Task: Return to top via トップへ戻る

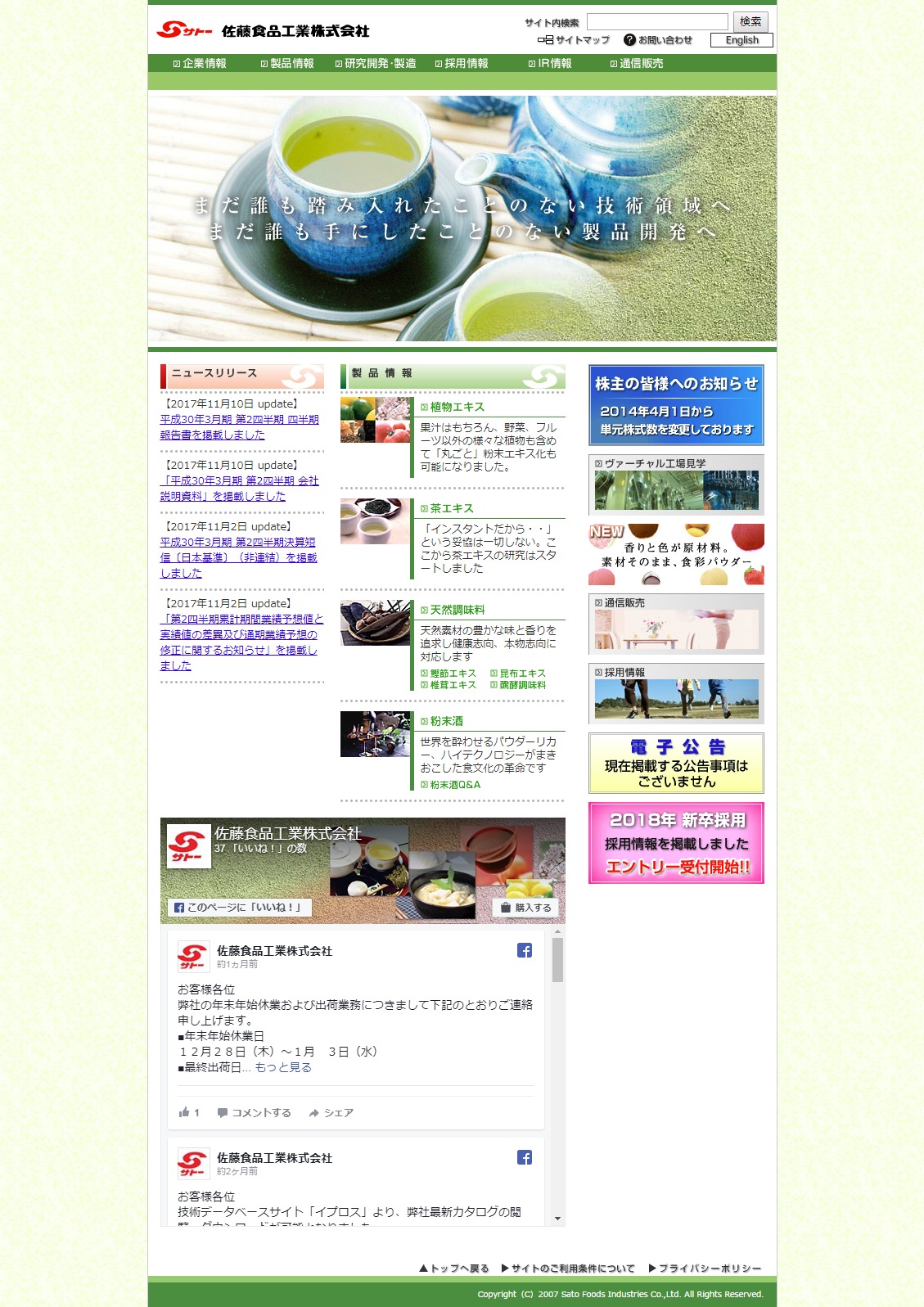Action: point(454,1269)
